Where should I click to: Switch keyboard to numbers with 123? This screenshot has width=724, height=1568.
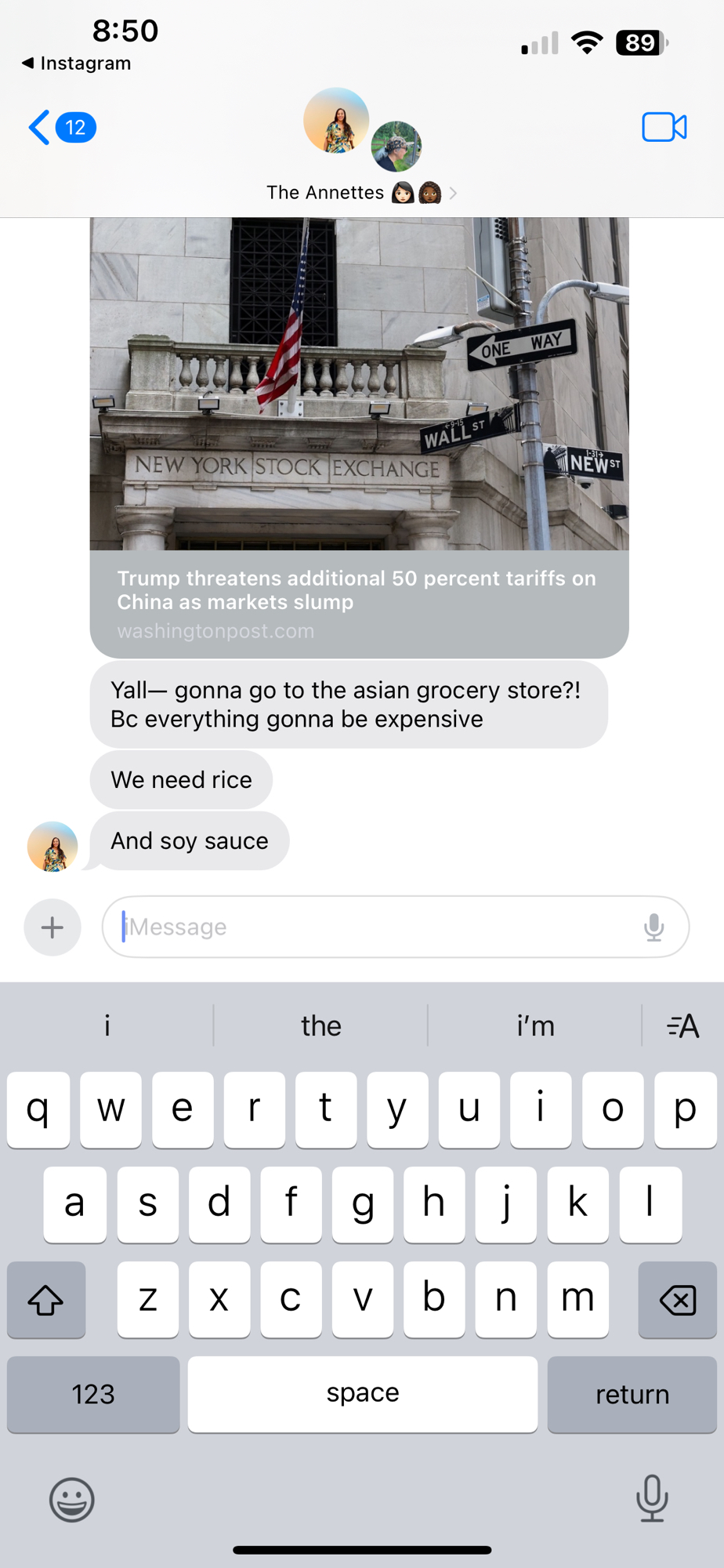click(93, 1394)
